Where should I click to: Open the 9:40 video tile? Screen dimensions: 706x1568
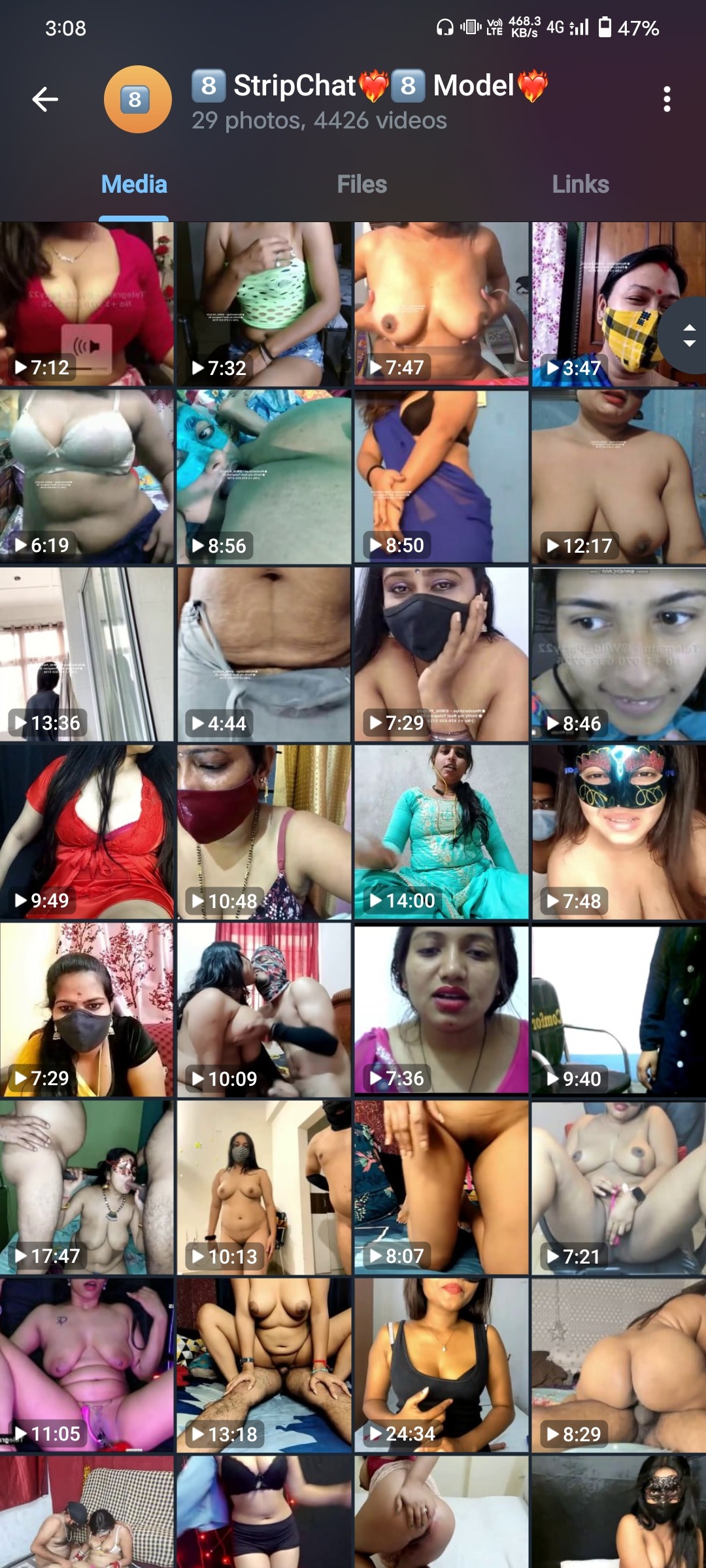tap(618, 1010)
